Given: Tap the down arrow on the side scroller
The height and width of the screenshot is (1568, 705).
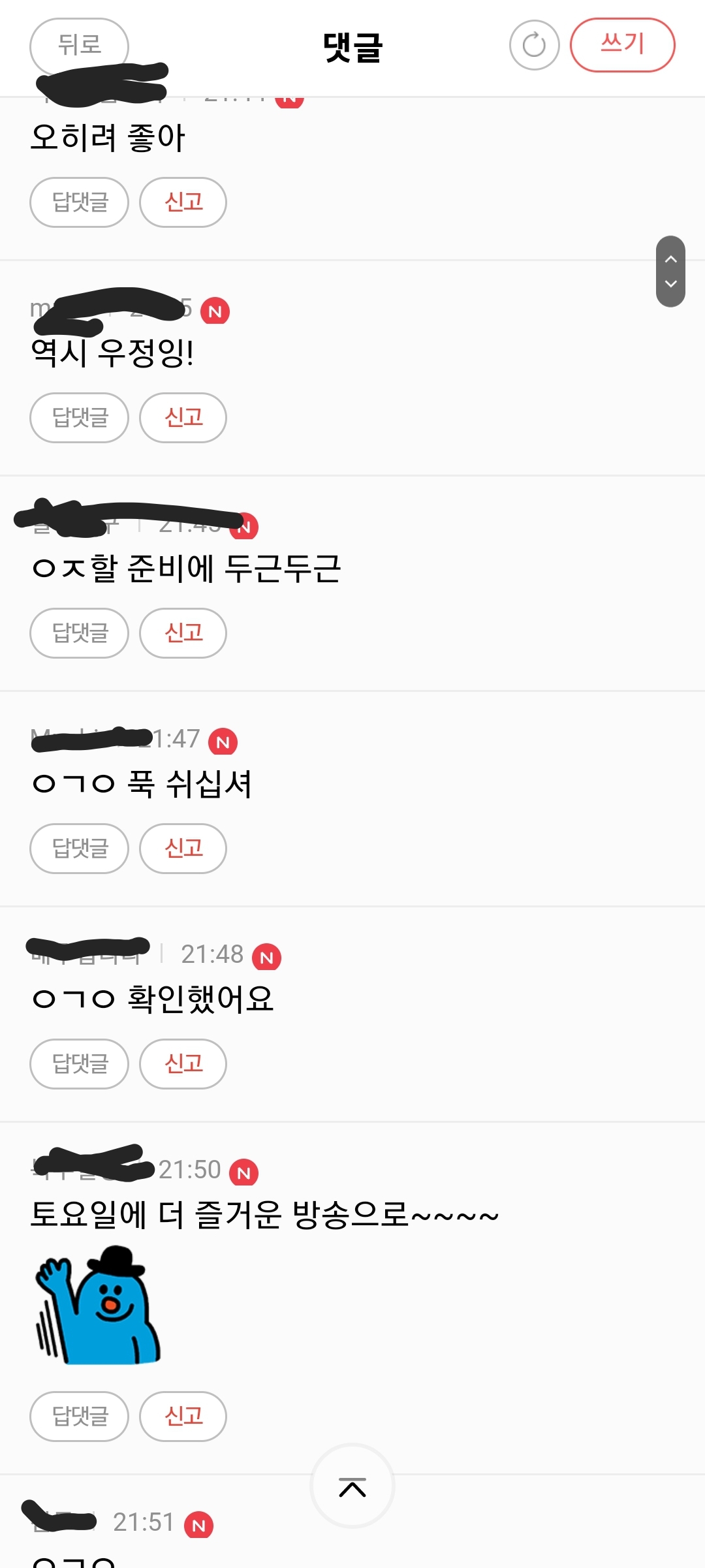Looking at the screenshot, I should (670, 284).
